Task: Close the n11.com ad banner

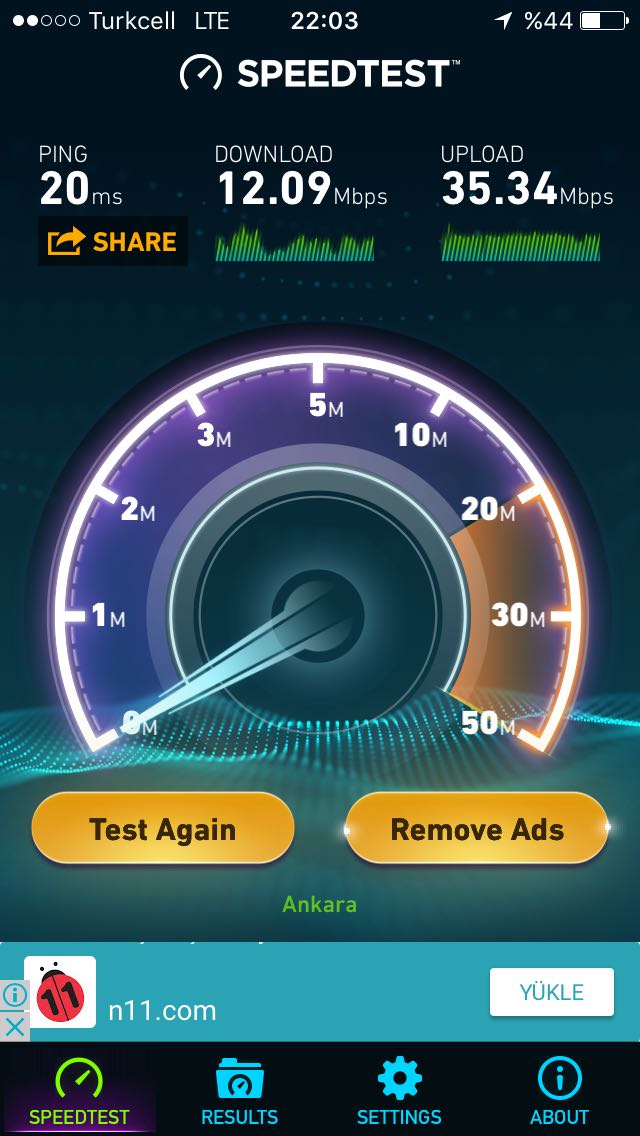Action: coord(14,1026)
